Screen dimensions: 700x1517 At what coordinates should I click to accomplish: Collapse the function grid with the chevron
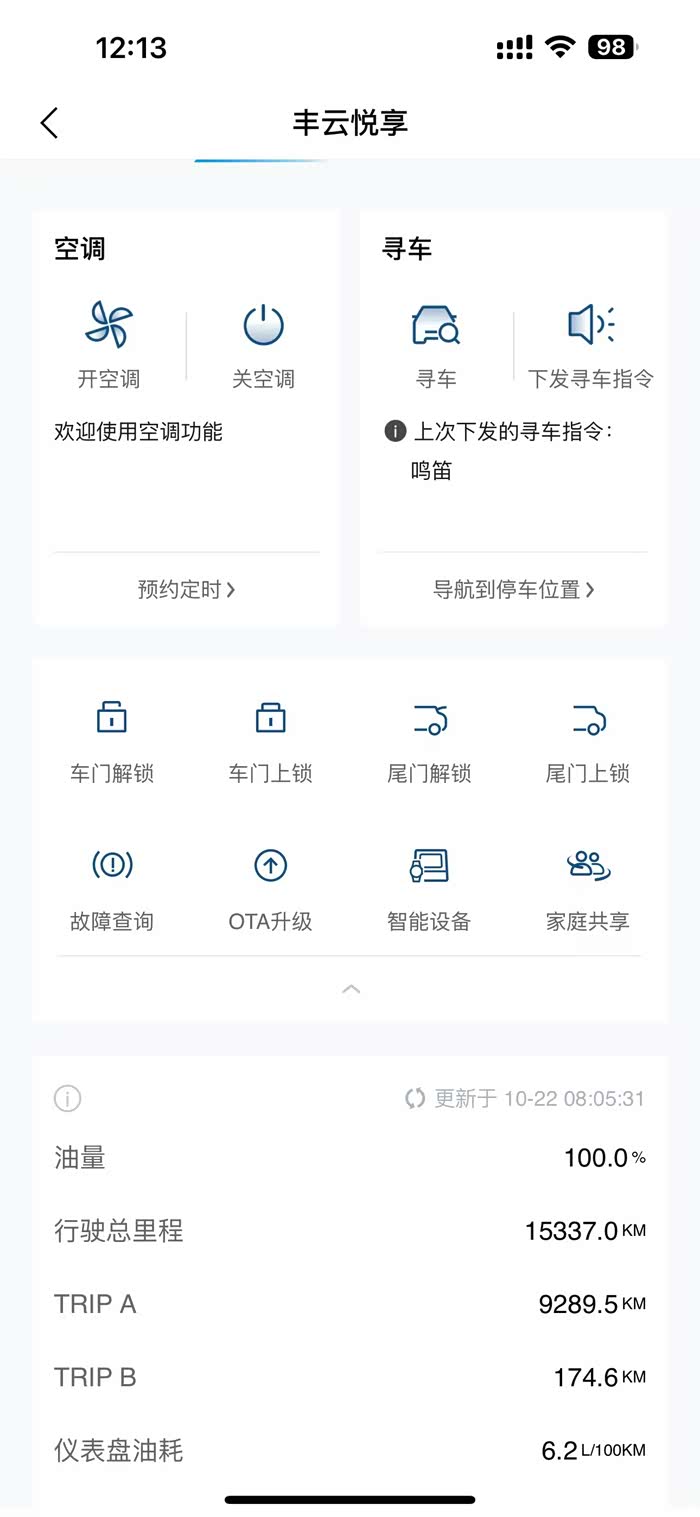[x=350, y=989]
